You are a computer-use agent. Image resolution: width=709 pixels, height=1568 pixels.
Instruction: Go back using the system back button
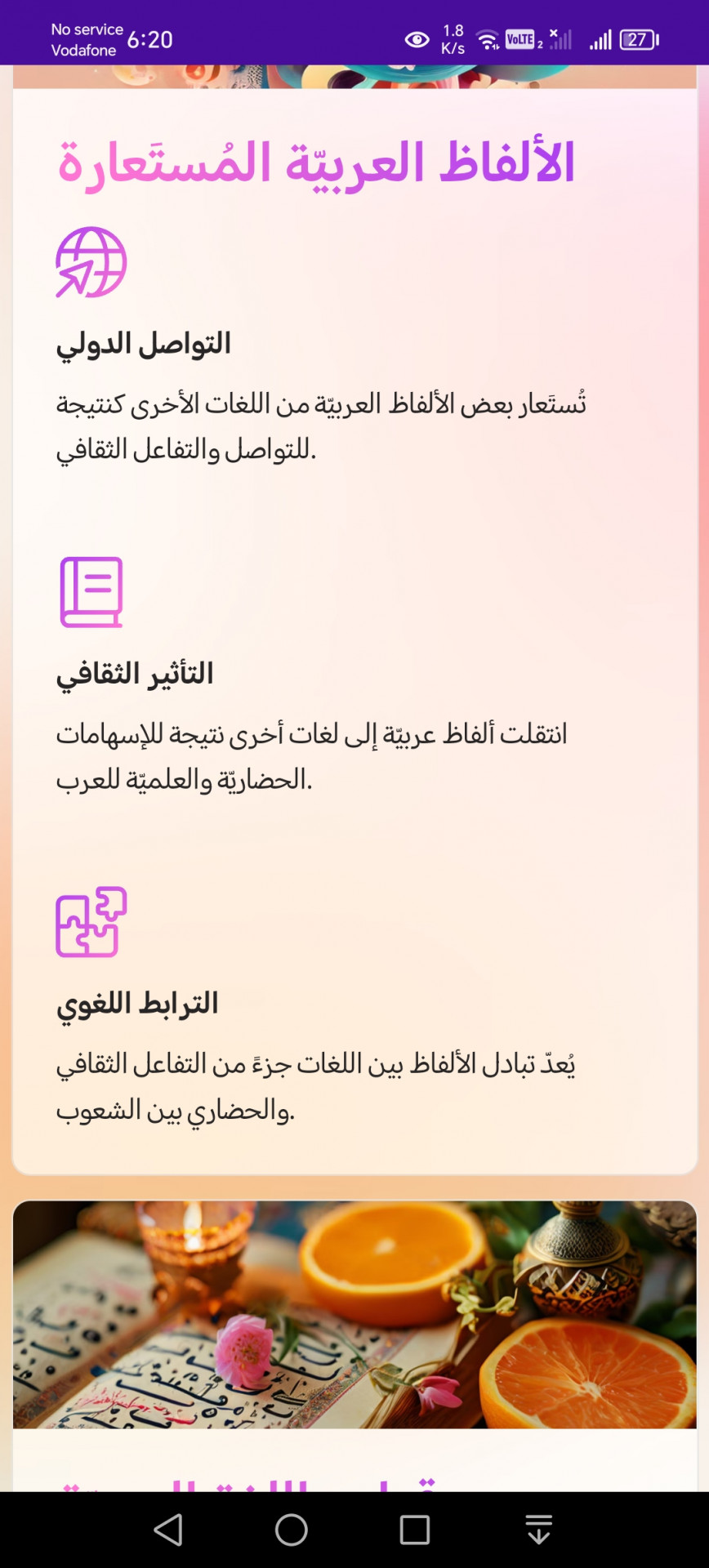[168, 1530]
